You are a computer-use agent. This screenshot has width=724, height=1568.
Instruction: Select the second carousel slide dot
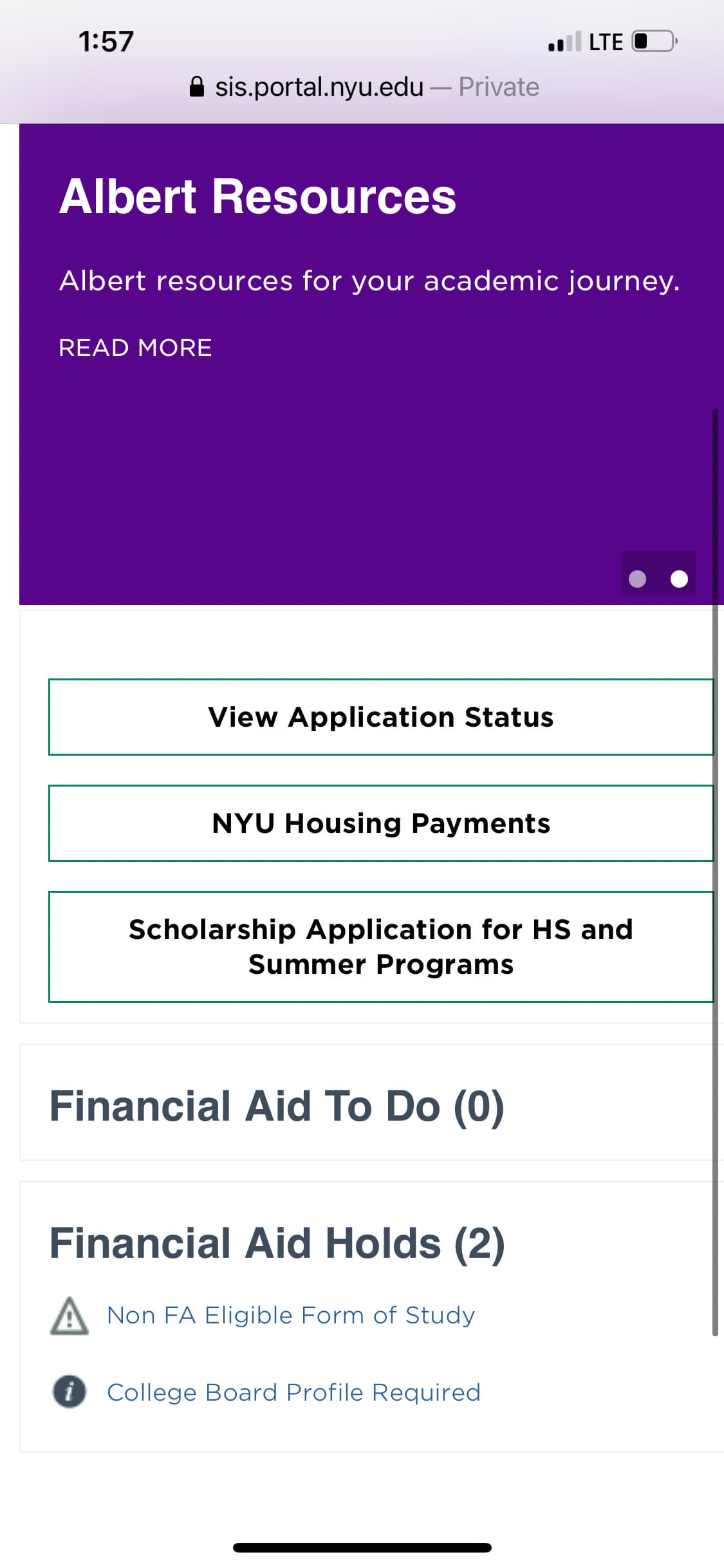point(679,579)
